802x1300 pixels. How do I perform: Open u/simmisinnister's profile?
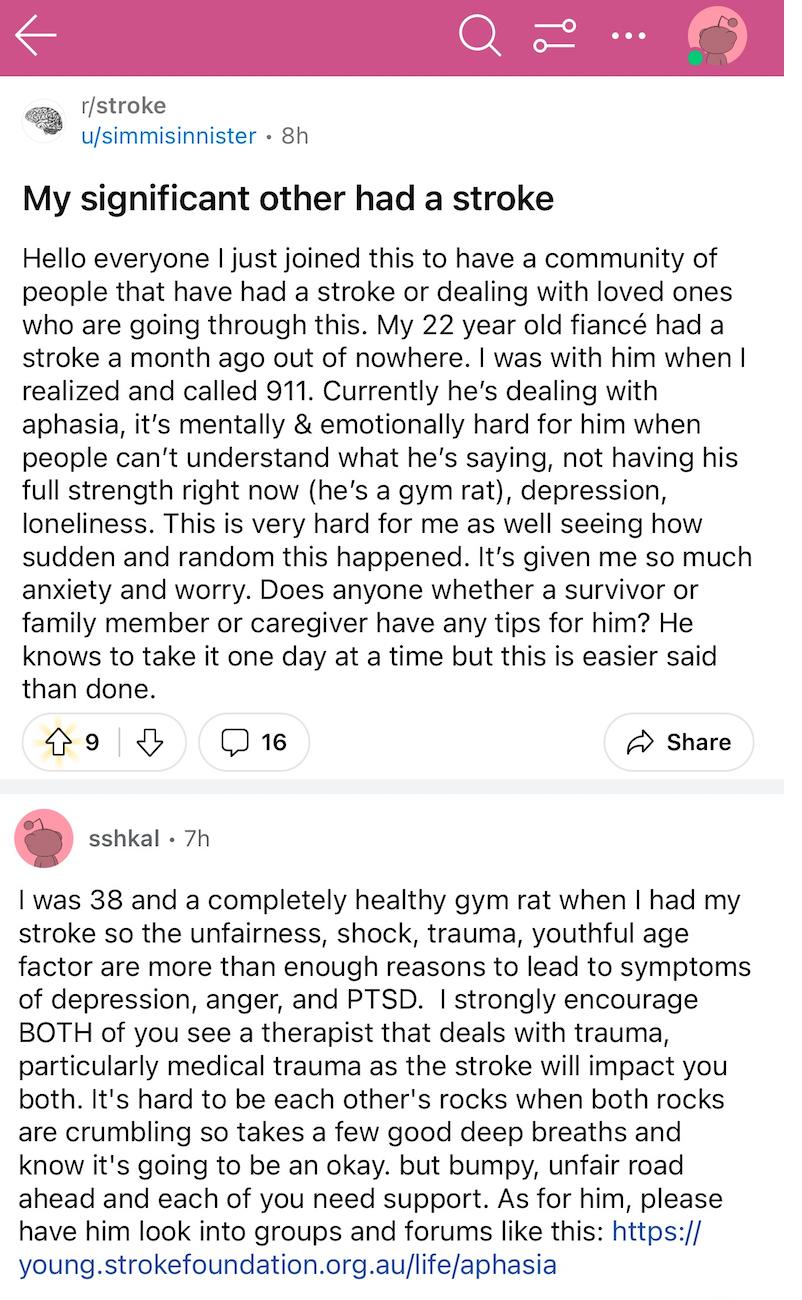click(169, 136)
